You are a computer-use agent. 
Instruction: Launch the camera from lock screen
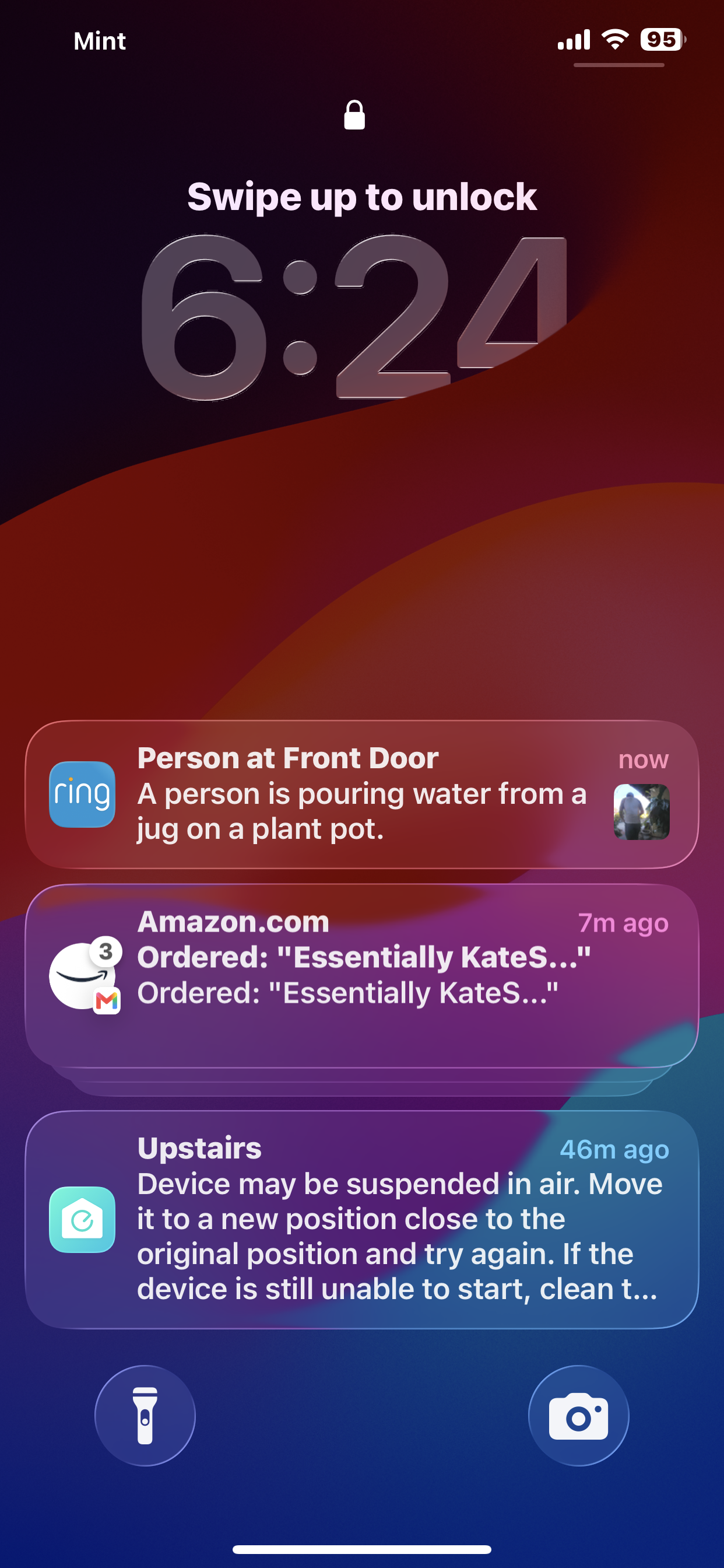578,1416
